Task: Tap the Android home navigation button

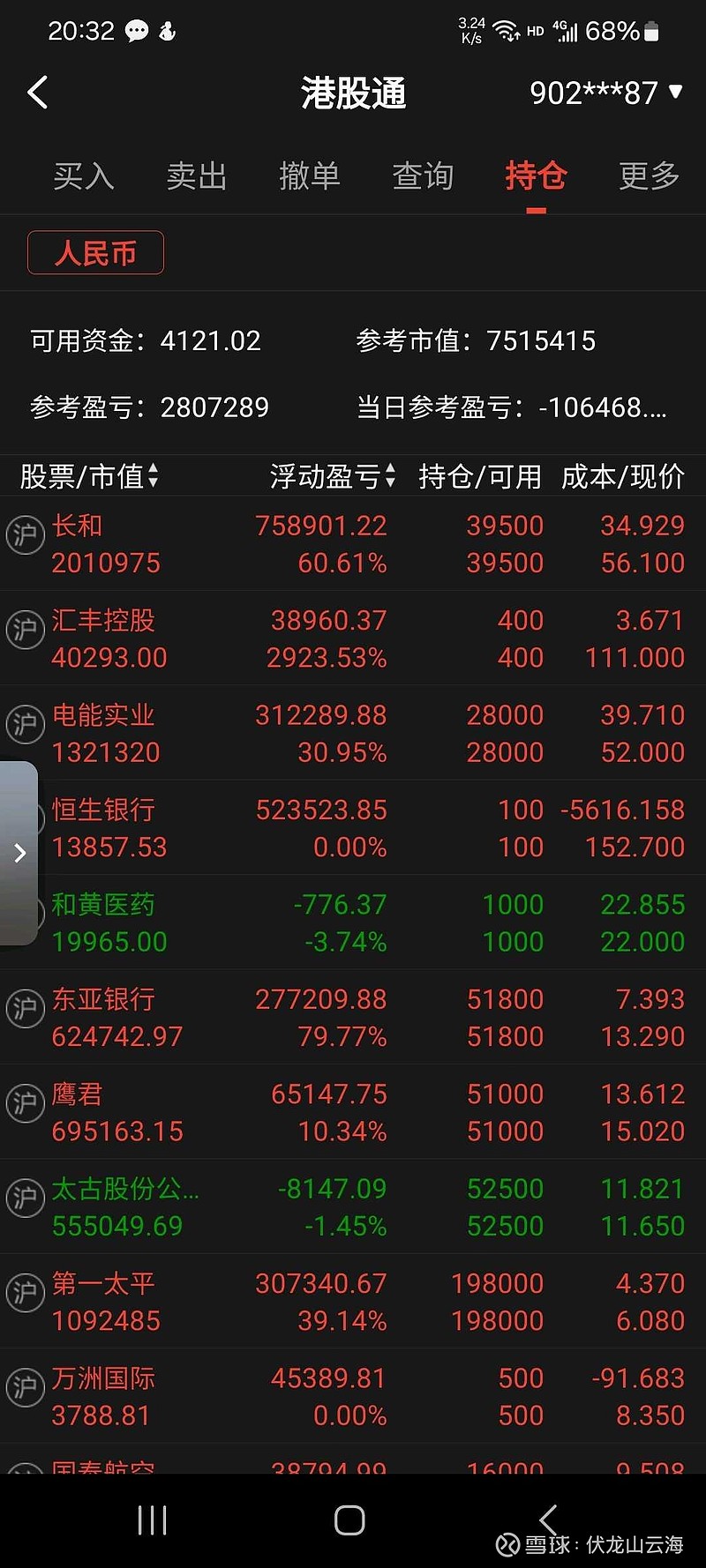Action: click(x=349, y=1519)
